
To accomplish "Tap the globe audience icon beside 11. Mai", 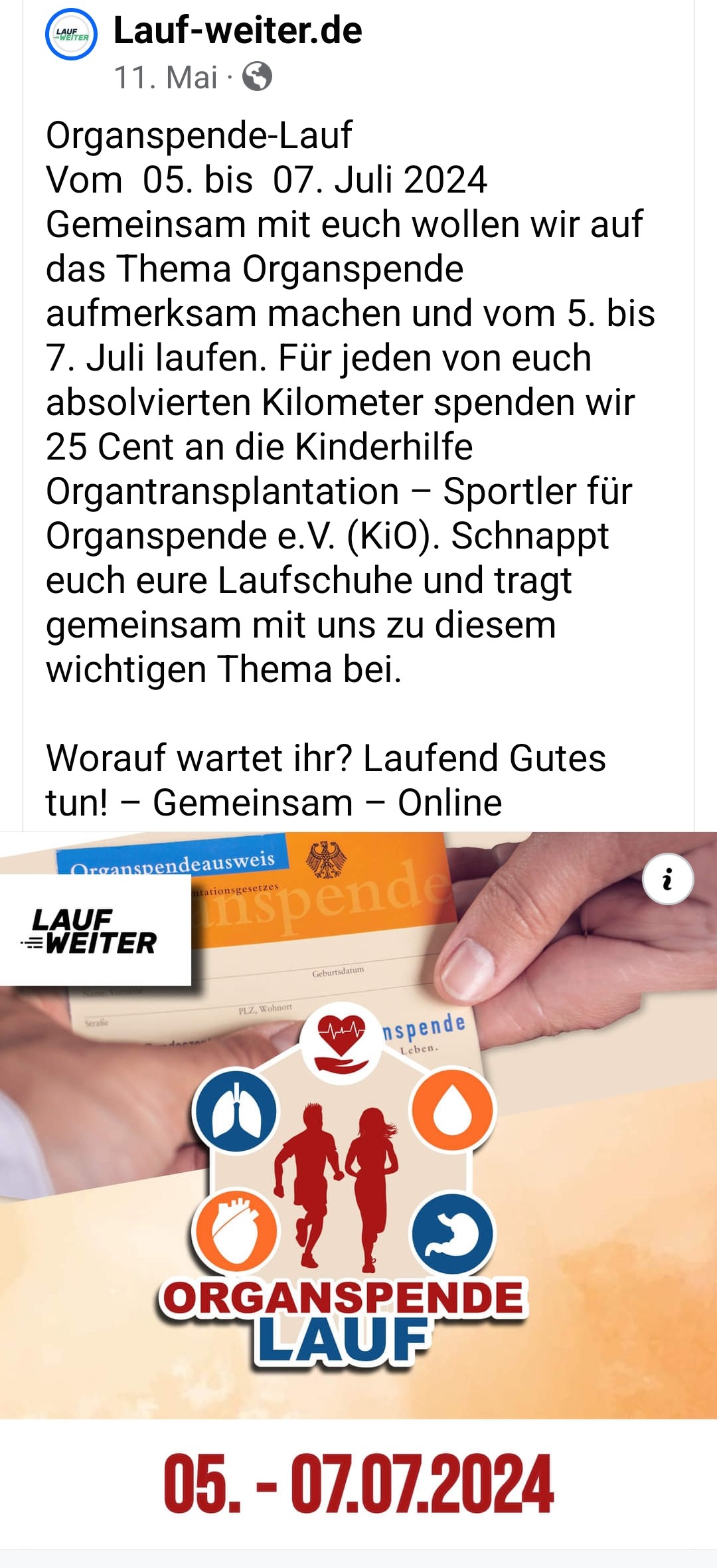I will click(257, 76).
